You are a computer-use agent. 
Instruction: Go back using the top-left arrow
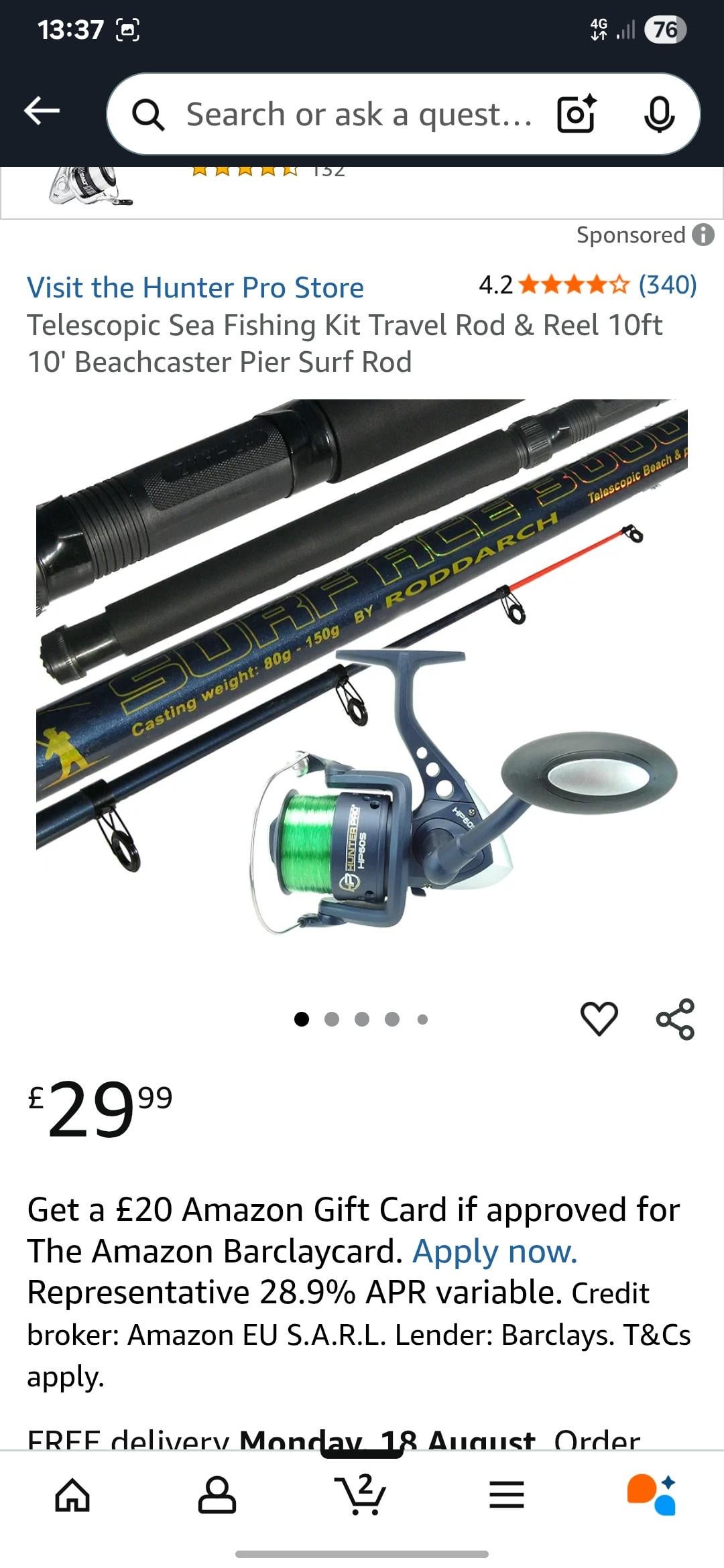(x=42, y=111)
